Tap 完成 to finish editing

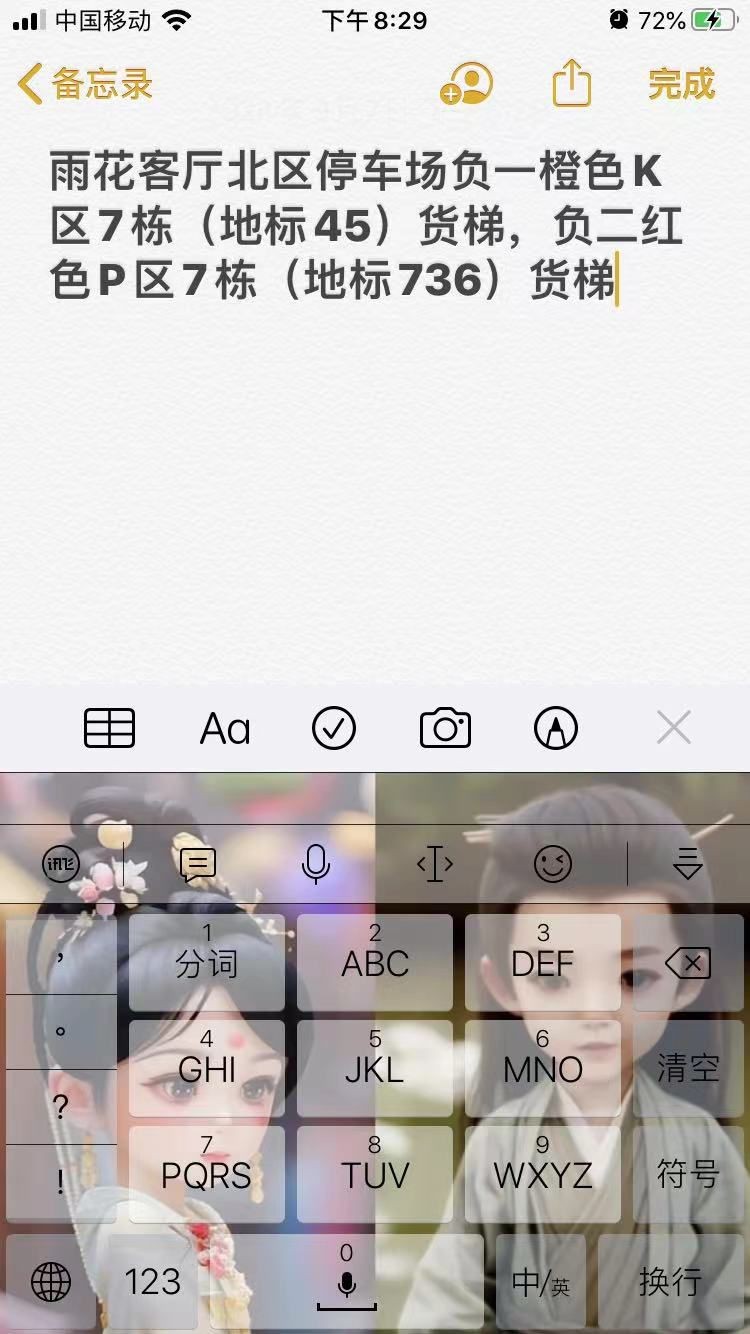681,85
